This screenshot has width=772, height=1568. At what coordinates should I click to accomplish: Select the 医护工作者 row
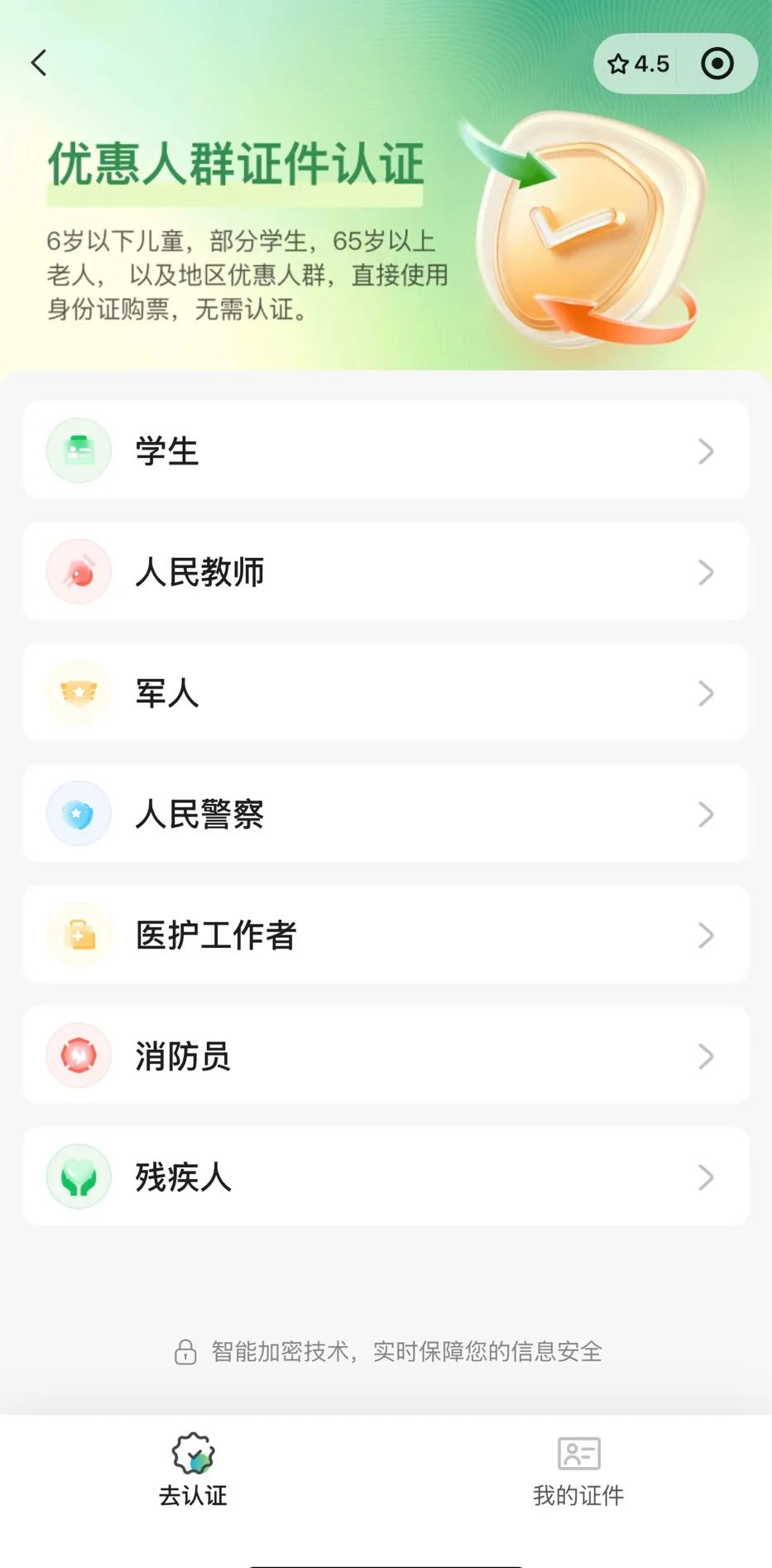386,935
